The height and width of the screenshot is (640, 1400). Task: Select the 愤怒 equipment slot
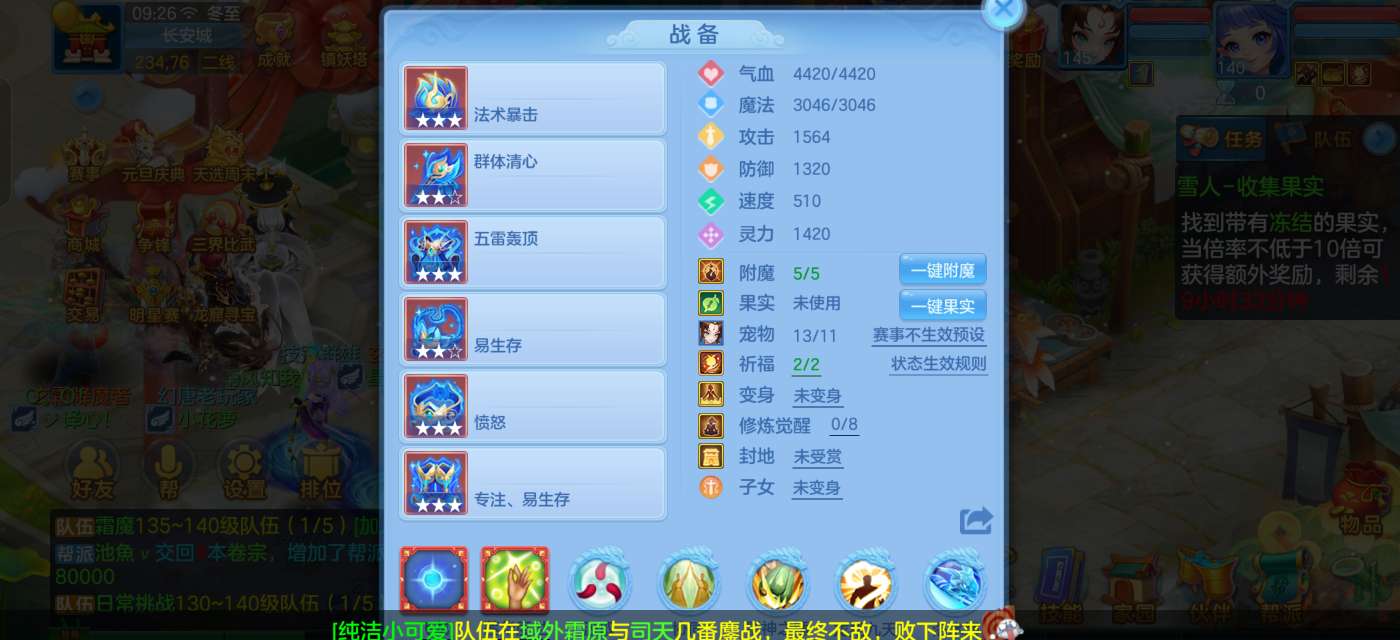tap(533, 406)
